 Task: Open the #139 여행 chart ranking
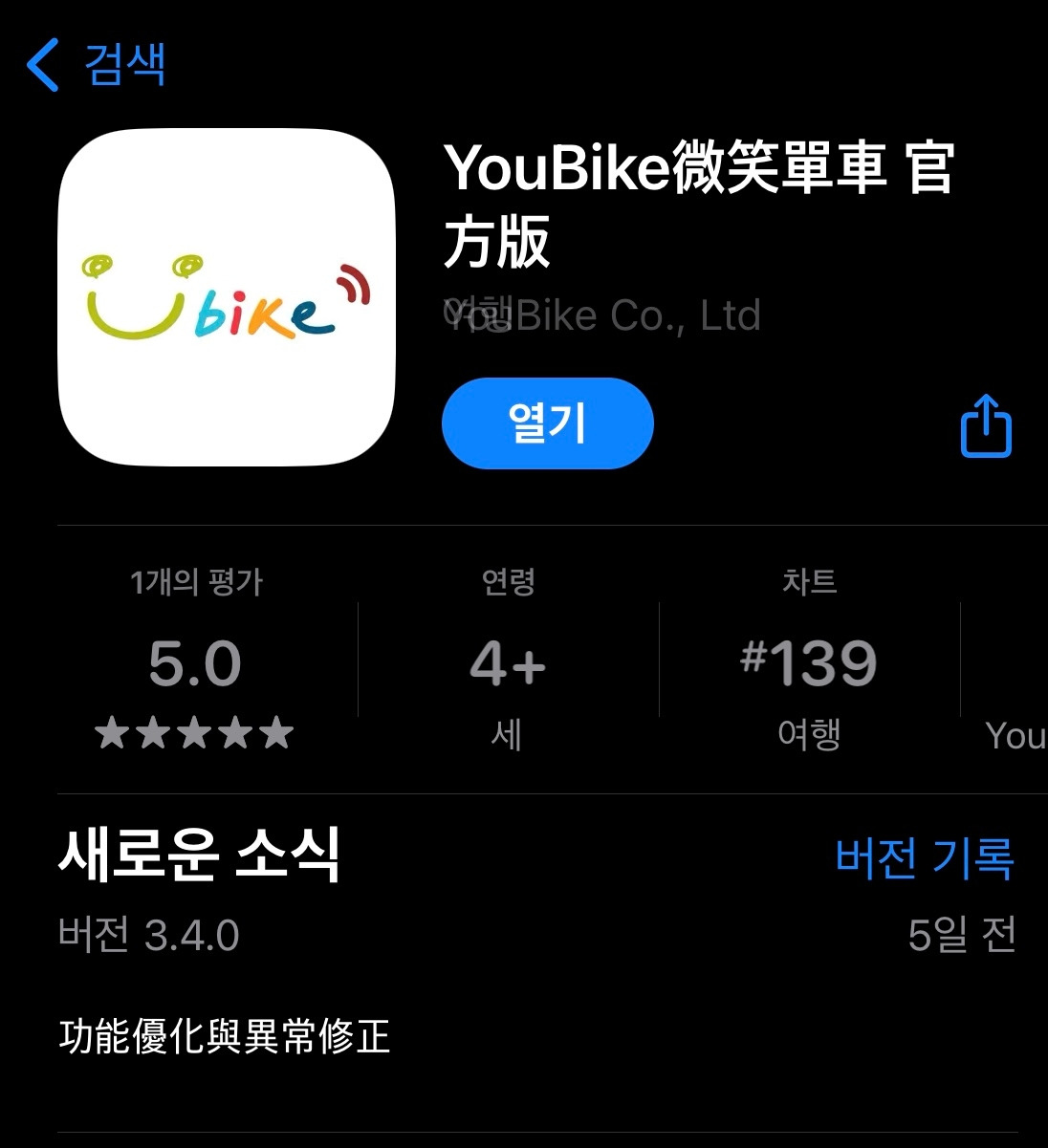pyautogui.click(x=809, y=659)
